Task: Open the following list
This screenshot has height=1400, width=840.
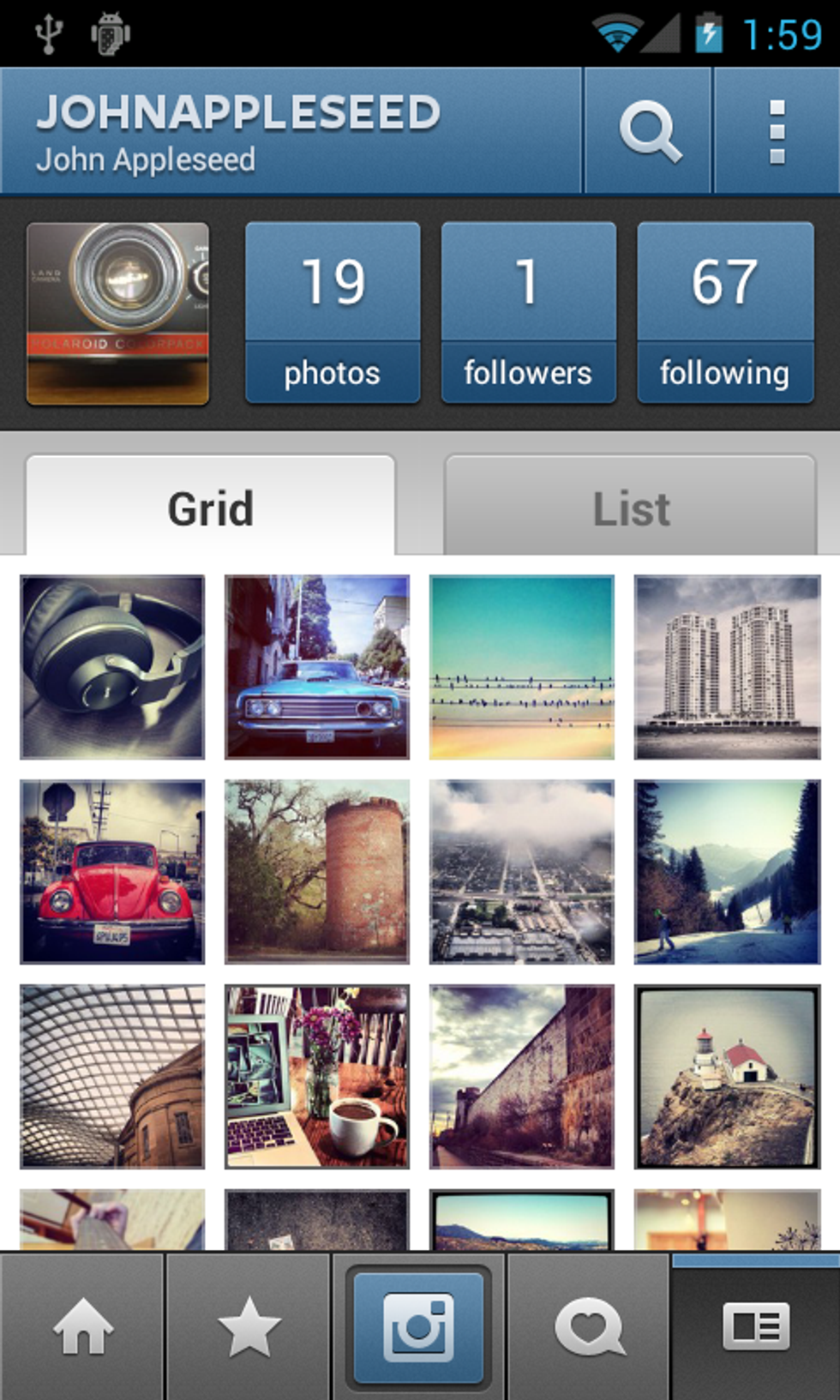Action: pyautogui.click(x=724, y=312)
